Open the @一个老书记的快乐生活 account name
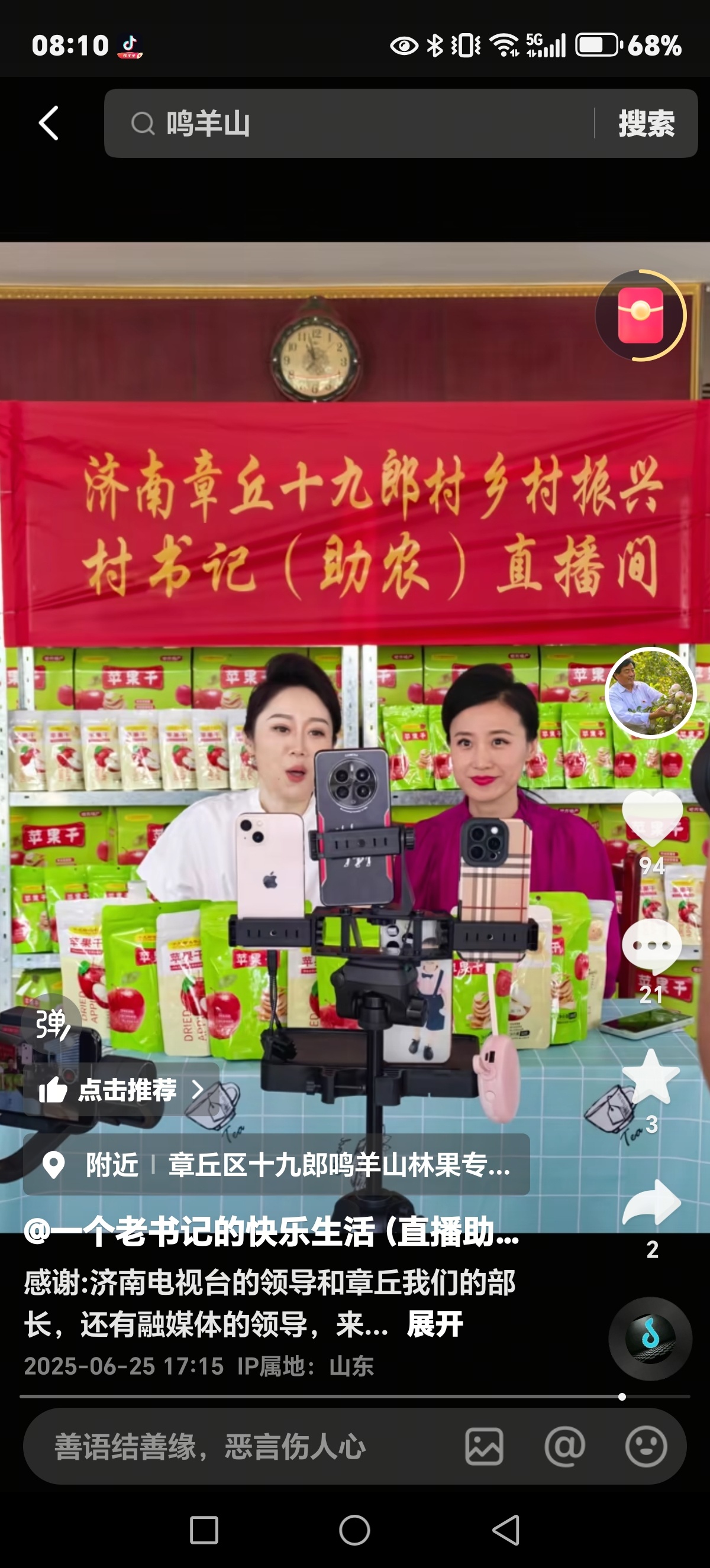The height and width of the screenshot is (1568, 710). (271, 1232)
